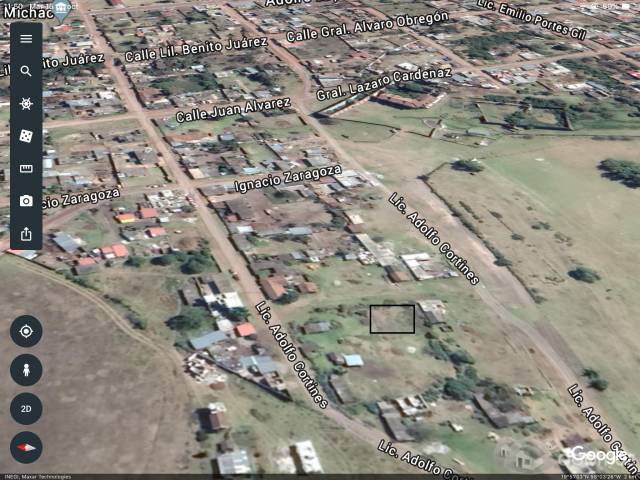The height and width of the screenshot is (480, 640).
Task: Tap the I'm Feeling Lucky dice
Action: (x=26, y=136)
